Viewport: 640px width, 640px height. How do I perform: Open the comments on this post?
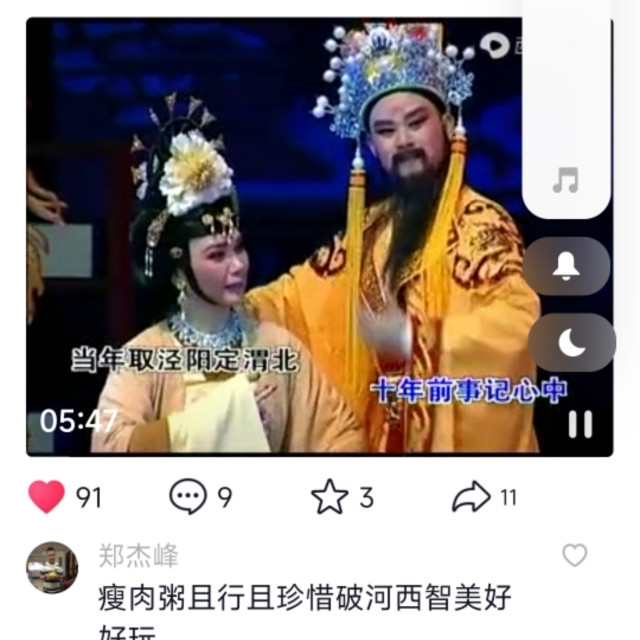[x=188, y=496]
